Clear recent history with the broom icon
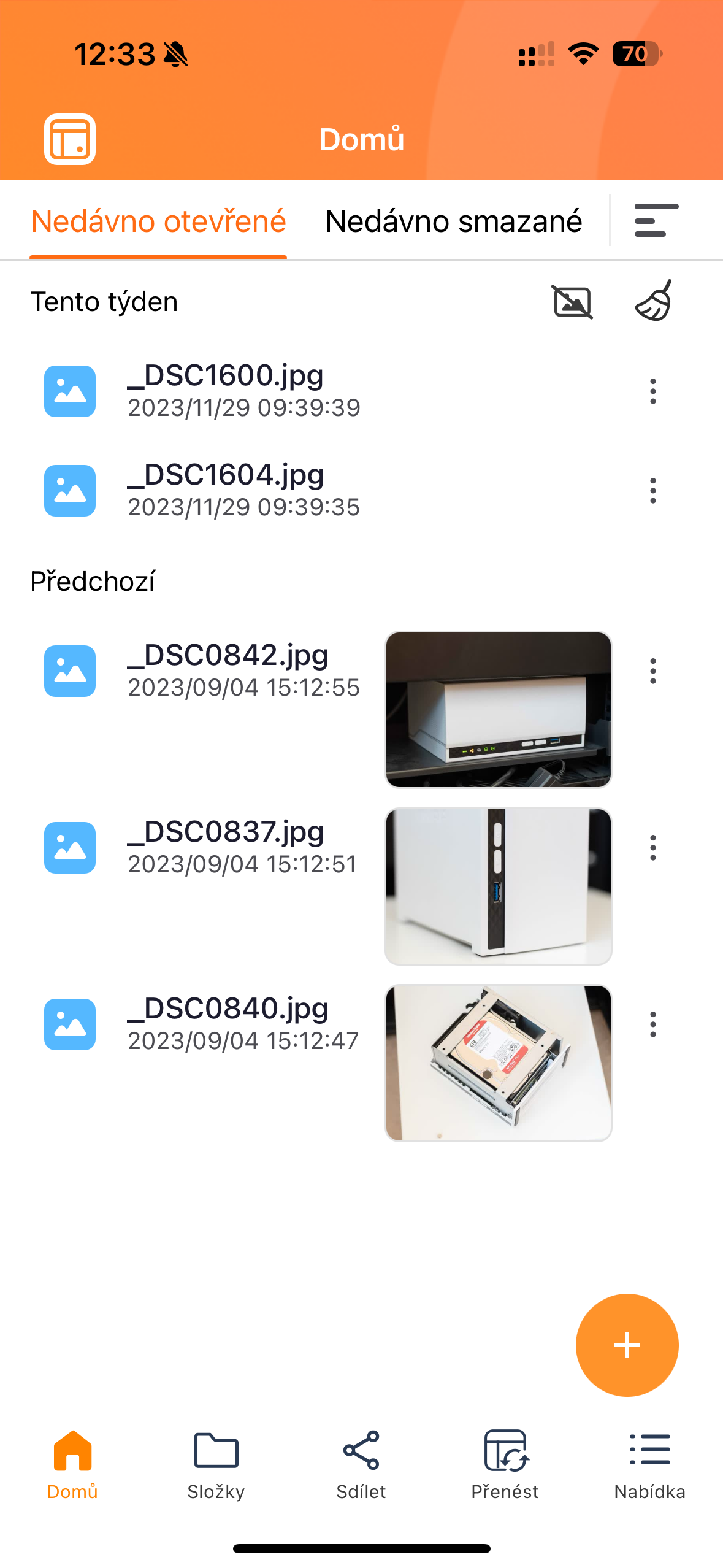Screen dimensions: 723x1568 (x=652, y=302)
